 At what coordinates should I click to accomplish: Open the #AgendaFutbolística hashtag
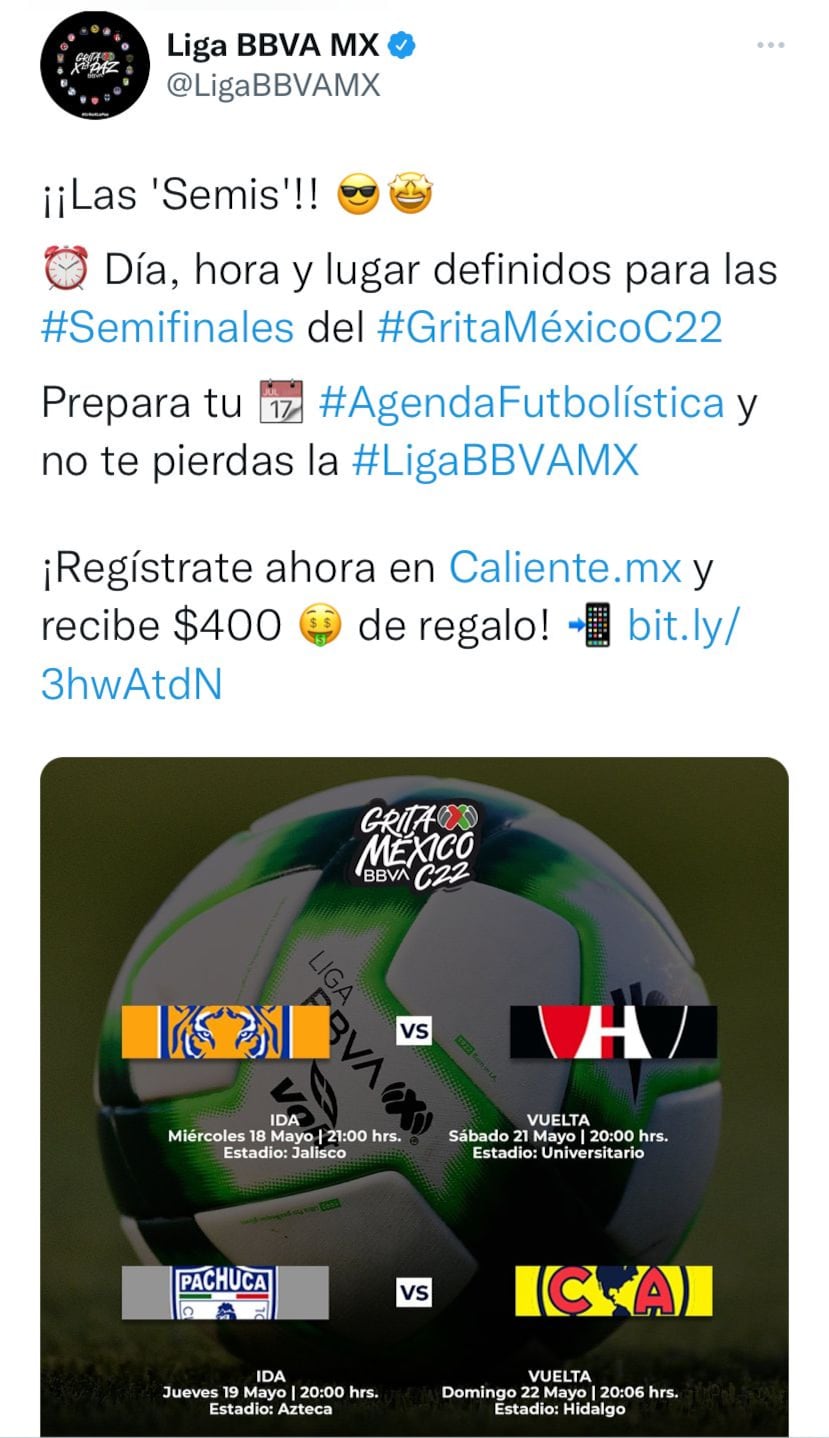tap(521, 403)
